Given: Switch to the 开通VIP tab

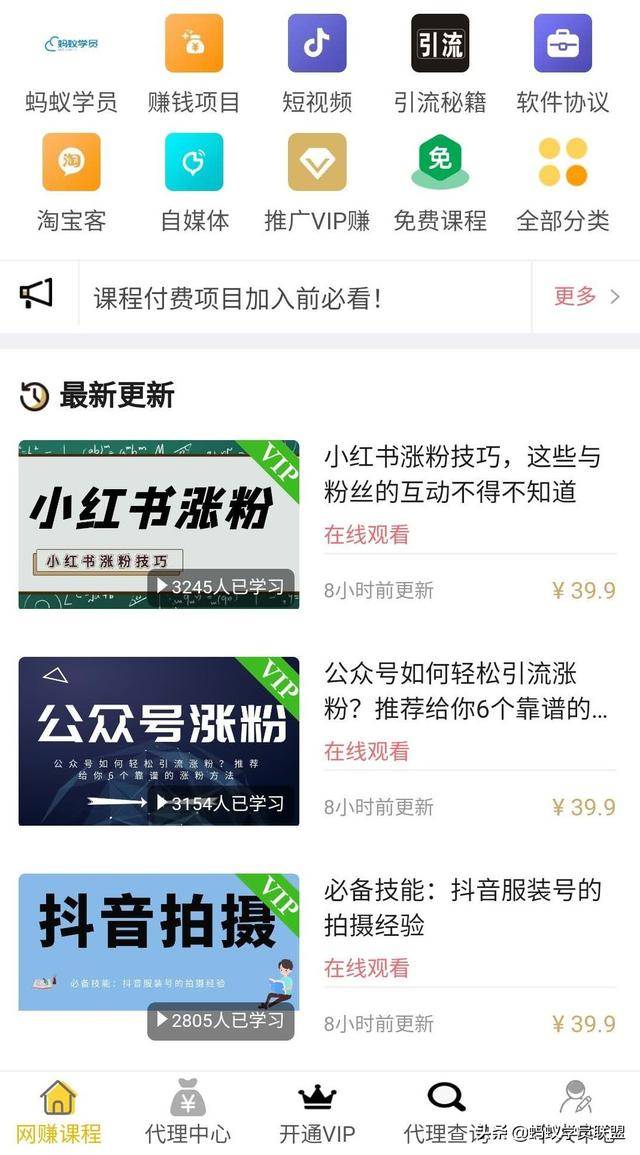Looking at the screenshot, I should tap(317, 1113).
